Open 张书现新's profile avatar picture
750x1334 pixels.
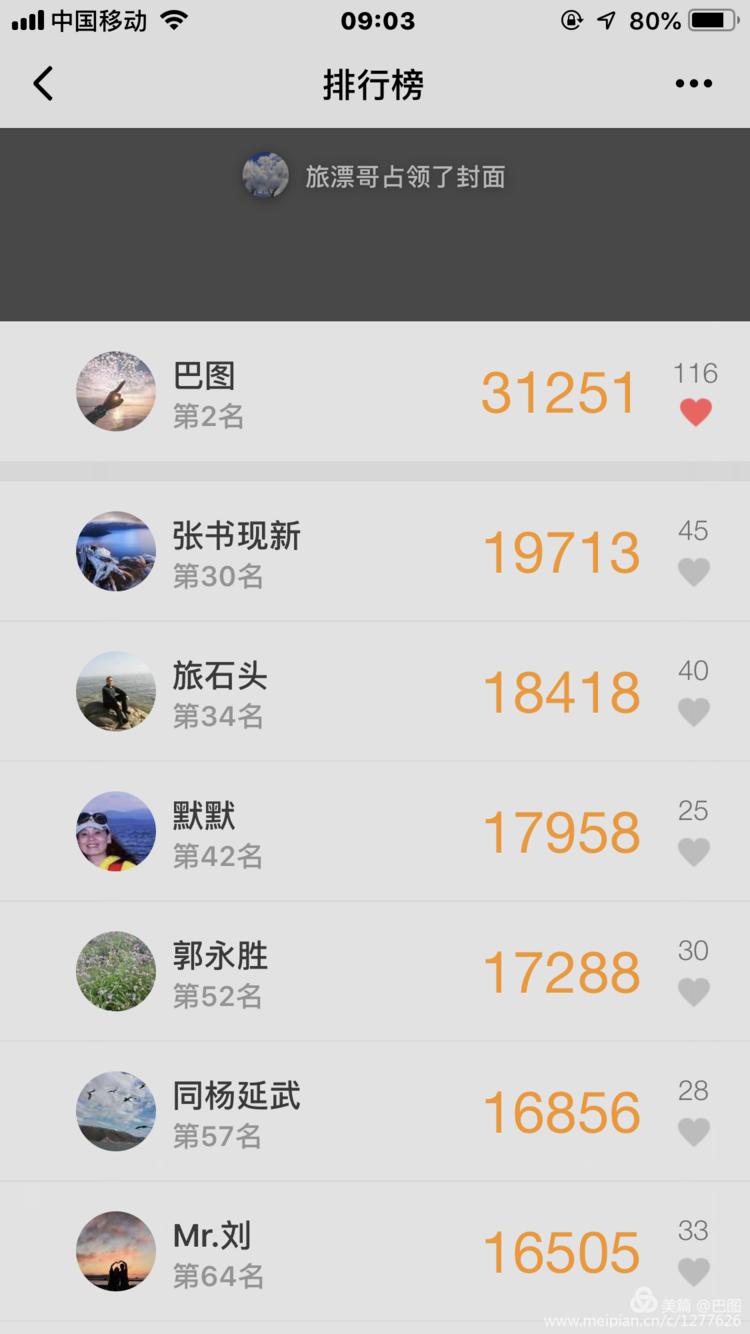coord(116,551)
